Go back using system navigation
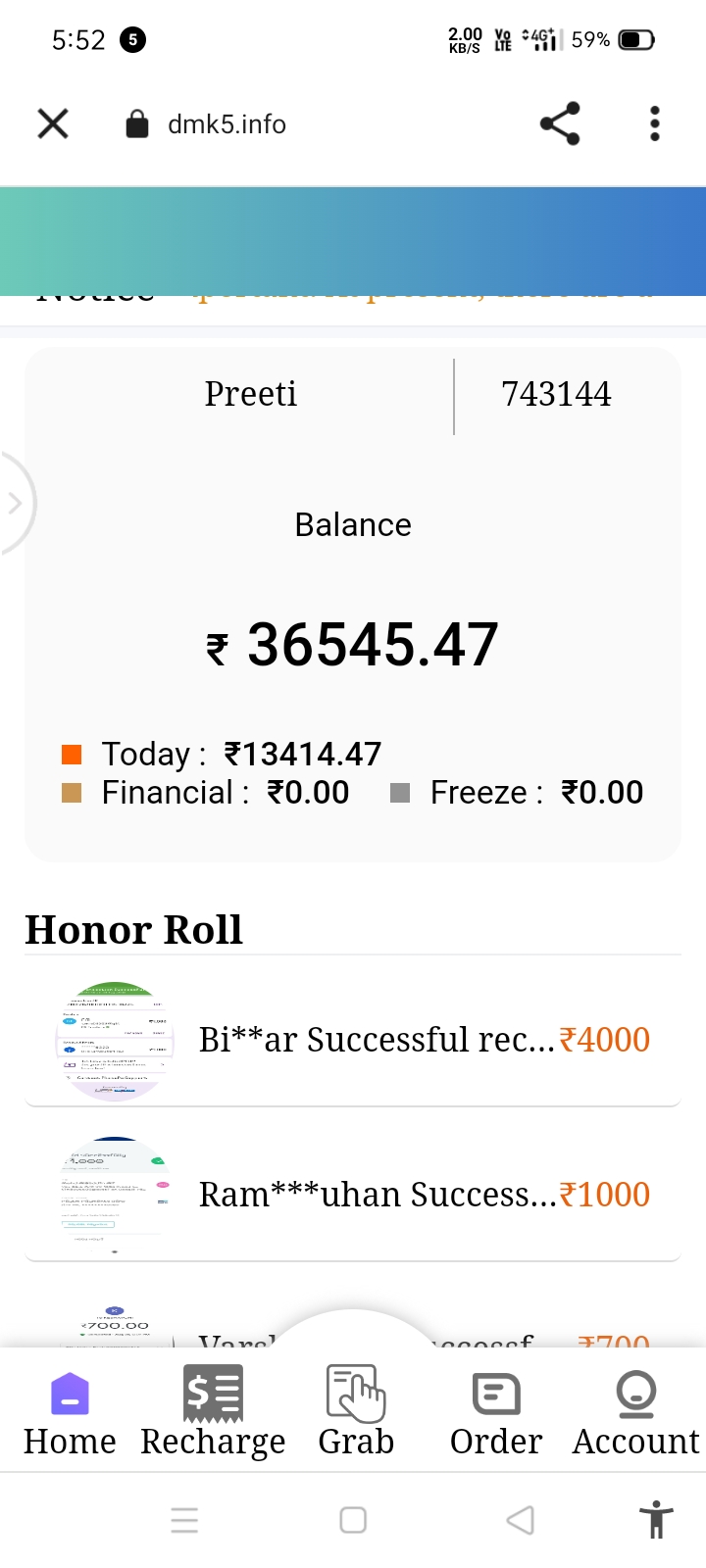Image resolution: width=706 pixels, height=1568 pixels. [520, 1520]
